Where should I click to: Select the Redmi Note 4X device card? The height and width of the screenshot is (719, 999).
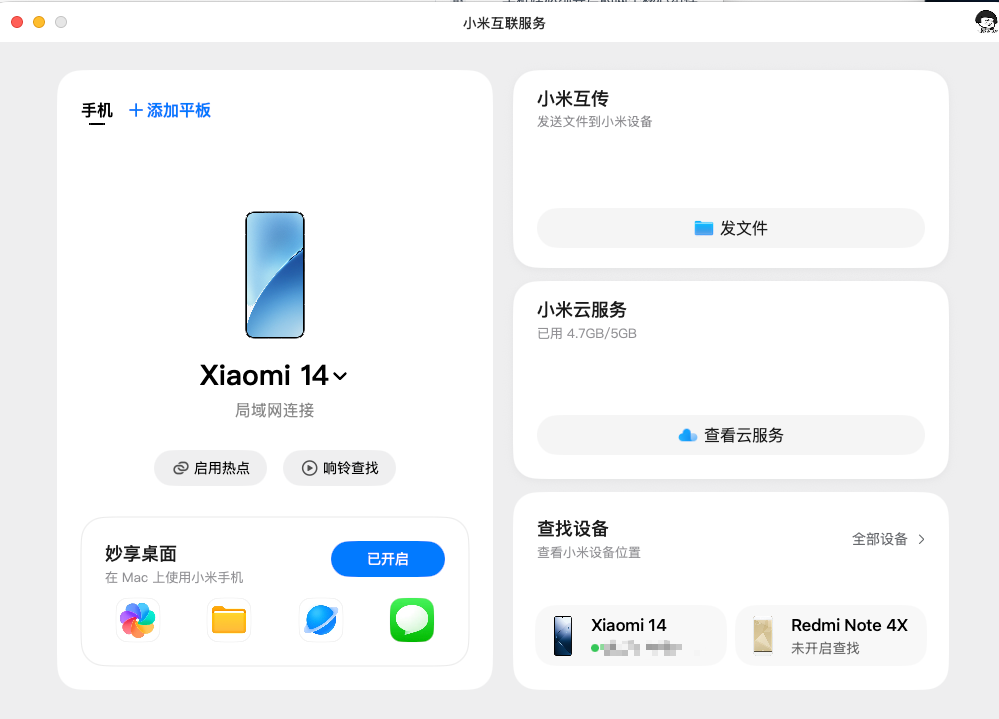coord(830,635)
